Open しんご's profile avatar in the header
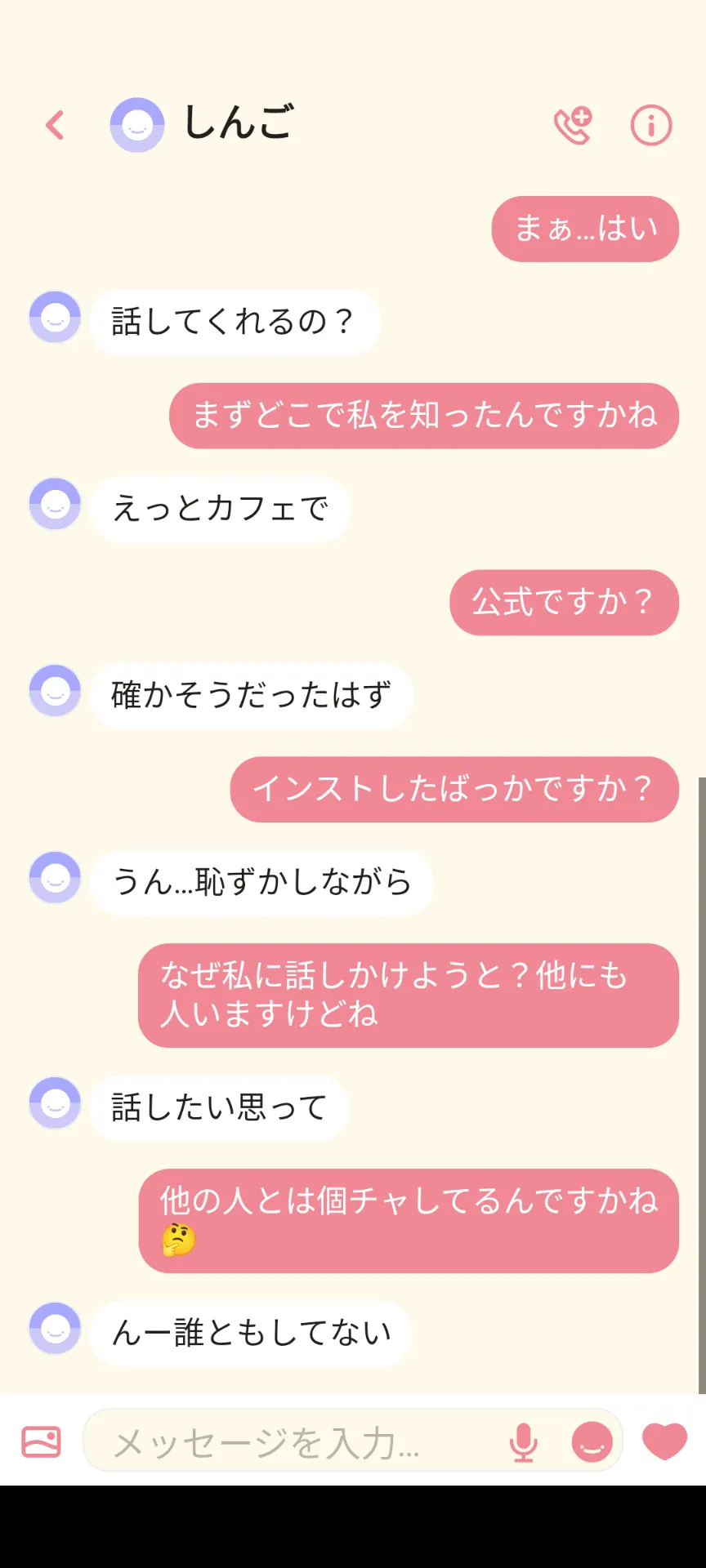Image resolution: width=706 pixels, height=1568 pixels. coord(137,125)
